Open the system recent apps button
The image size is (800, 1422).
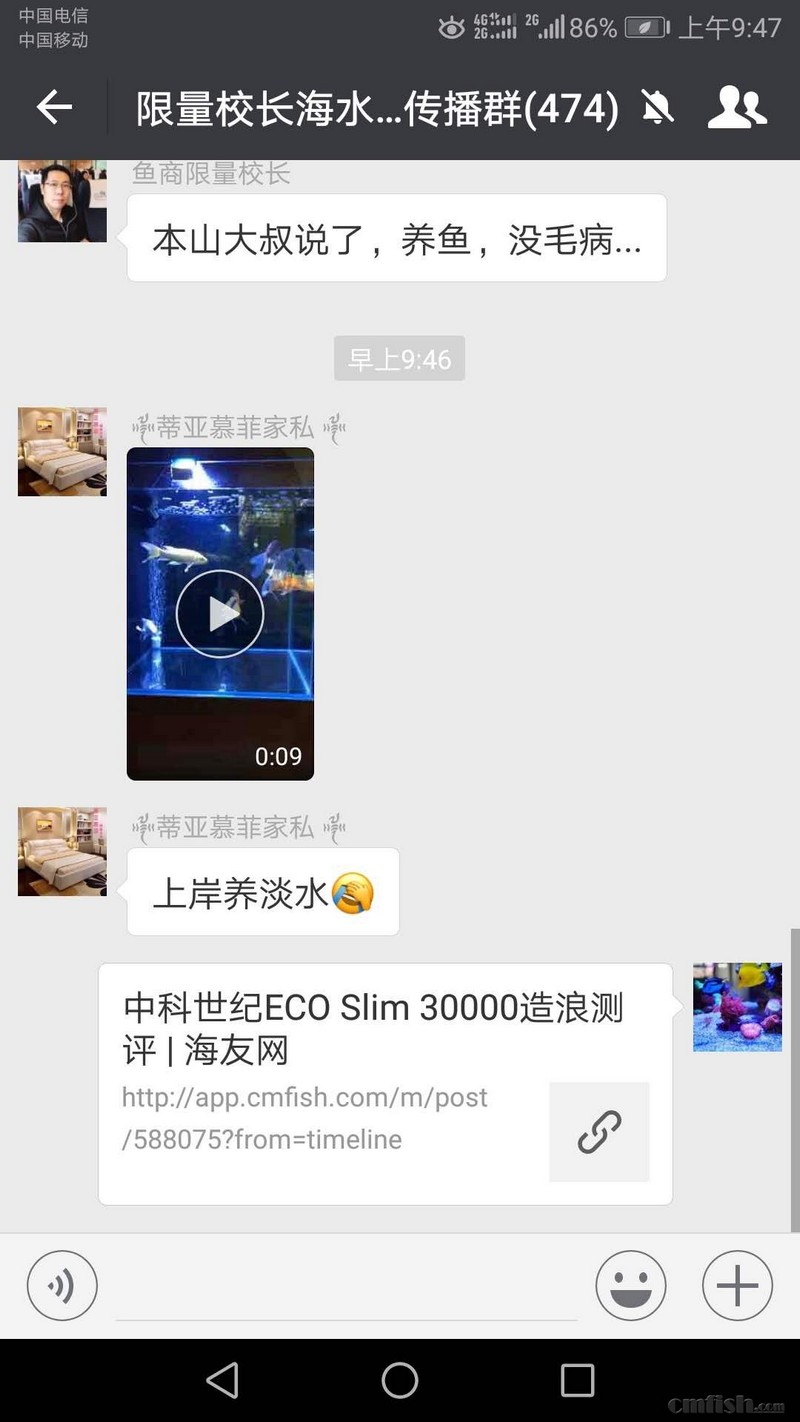coord(577,1381)
